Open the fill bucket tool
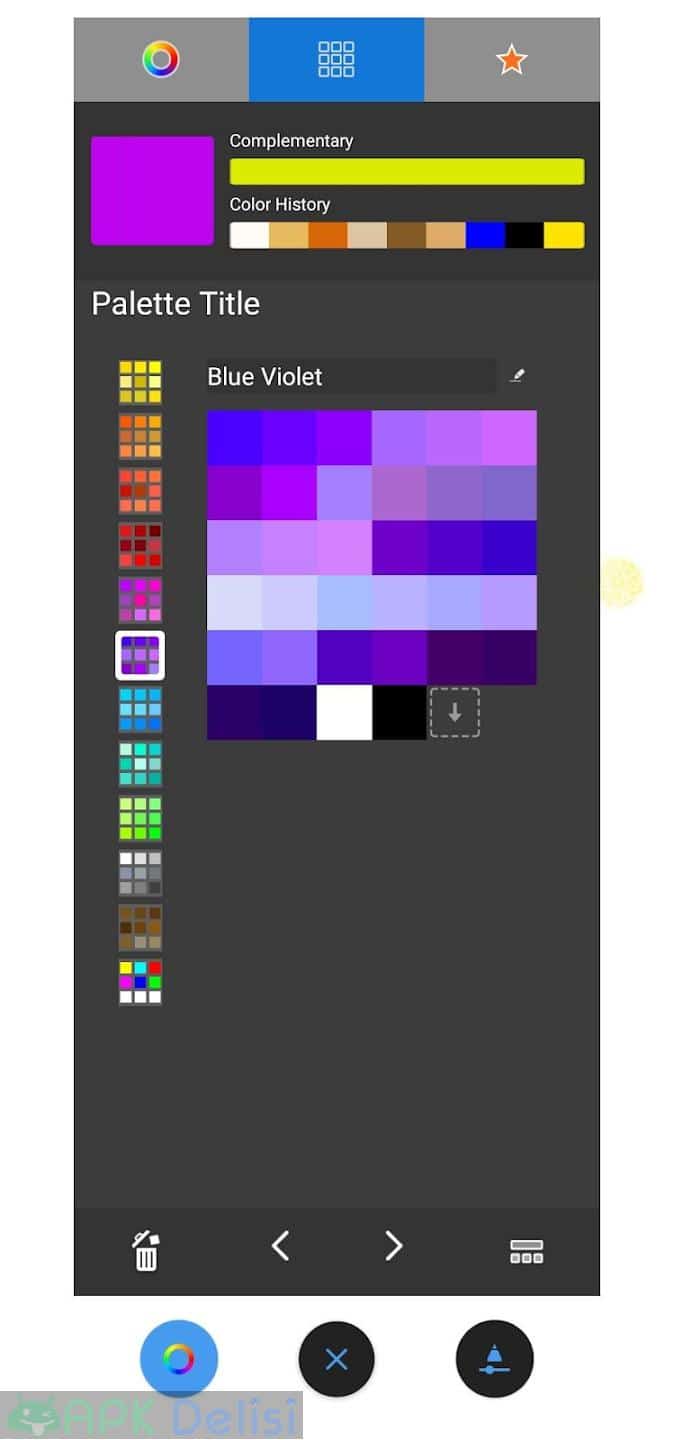The width and height of the screenshot is (674, 1440). pyautogui.click(x=494, y=1359)
